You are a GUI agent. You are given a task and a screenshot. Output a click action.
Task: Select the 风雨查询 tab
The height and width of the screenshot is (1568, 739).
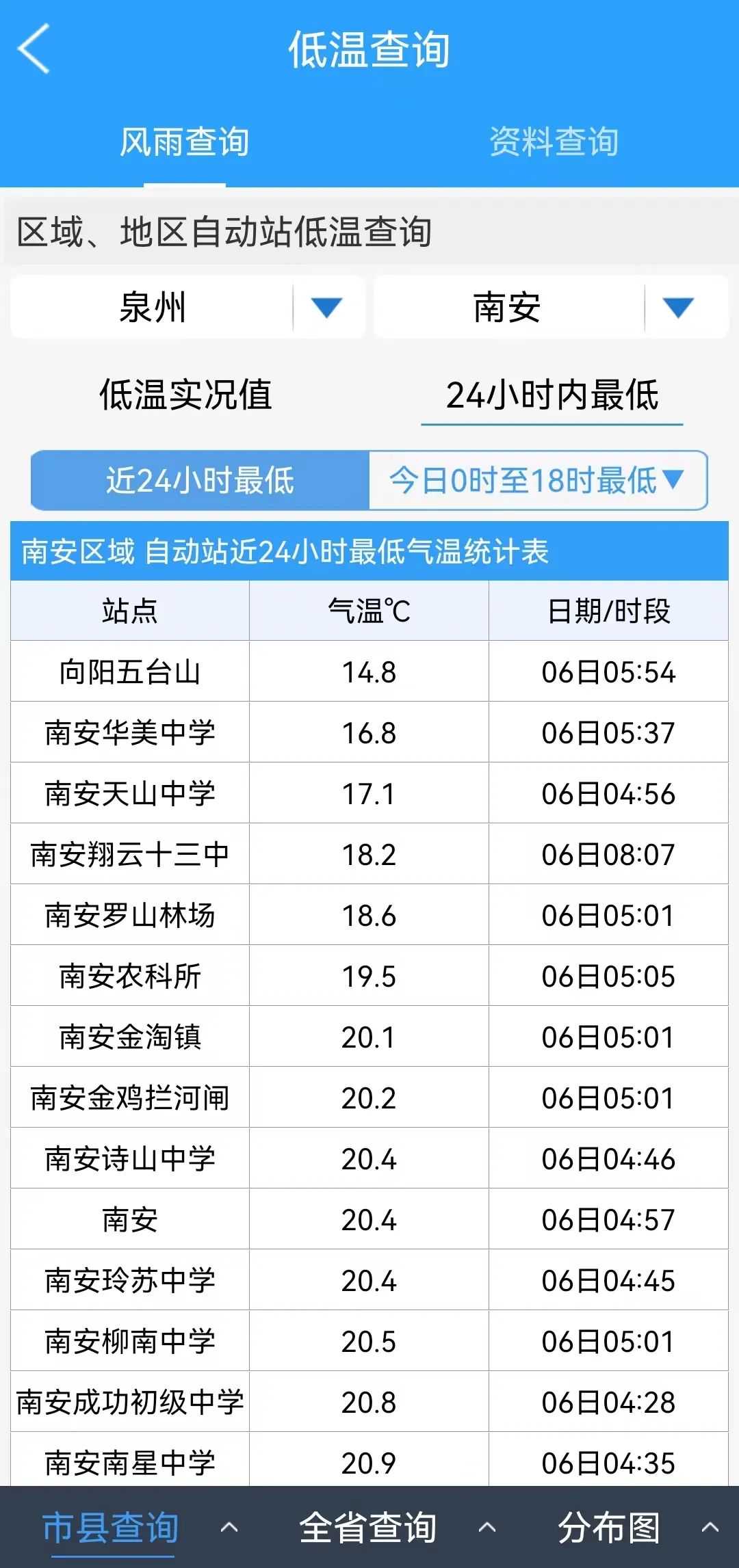pos(185,142)
